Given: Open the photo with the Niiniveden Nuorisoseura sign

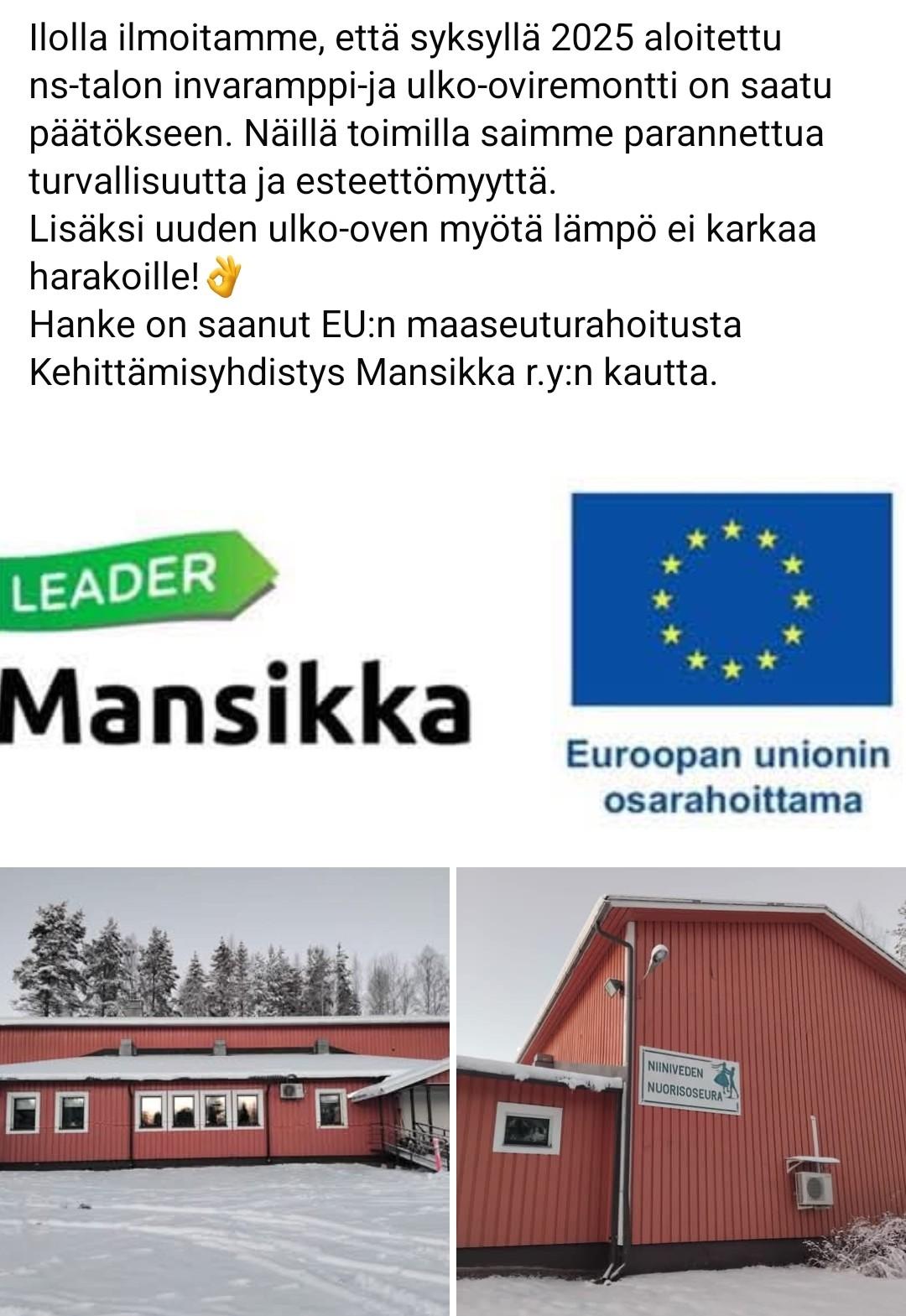Looking at the screenshot, I should (x=681, y=1090).
